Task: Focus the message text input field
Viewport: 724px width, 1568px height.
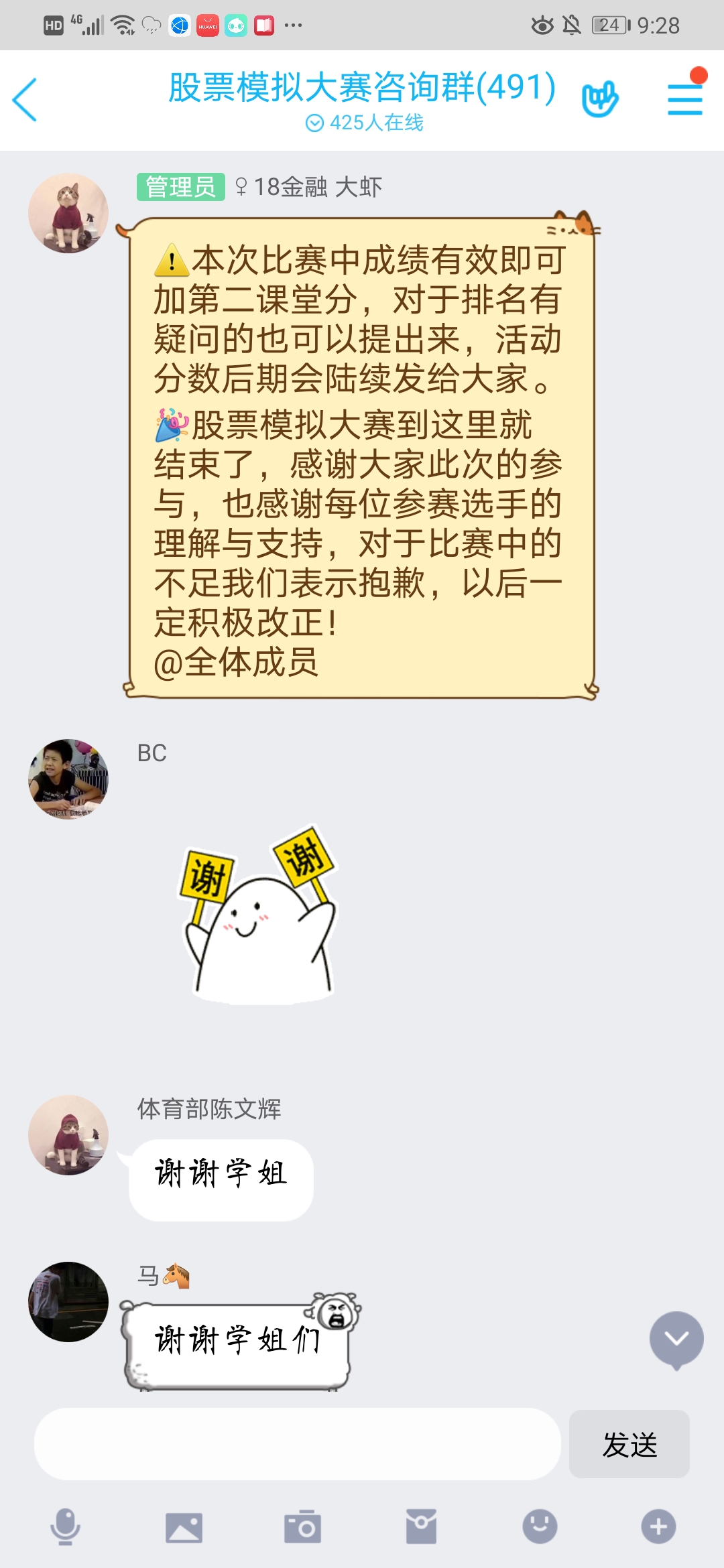Action: [x=298, y=1444]
